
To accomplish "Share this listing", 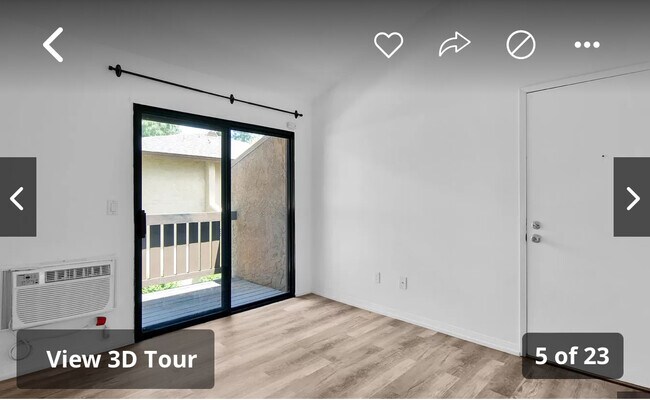I will [x=454, y=44].
